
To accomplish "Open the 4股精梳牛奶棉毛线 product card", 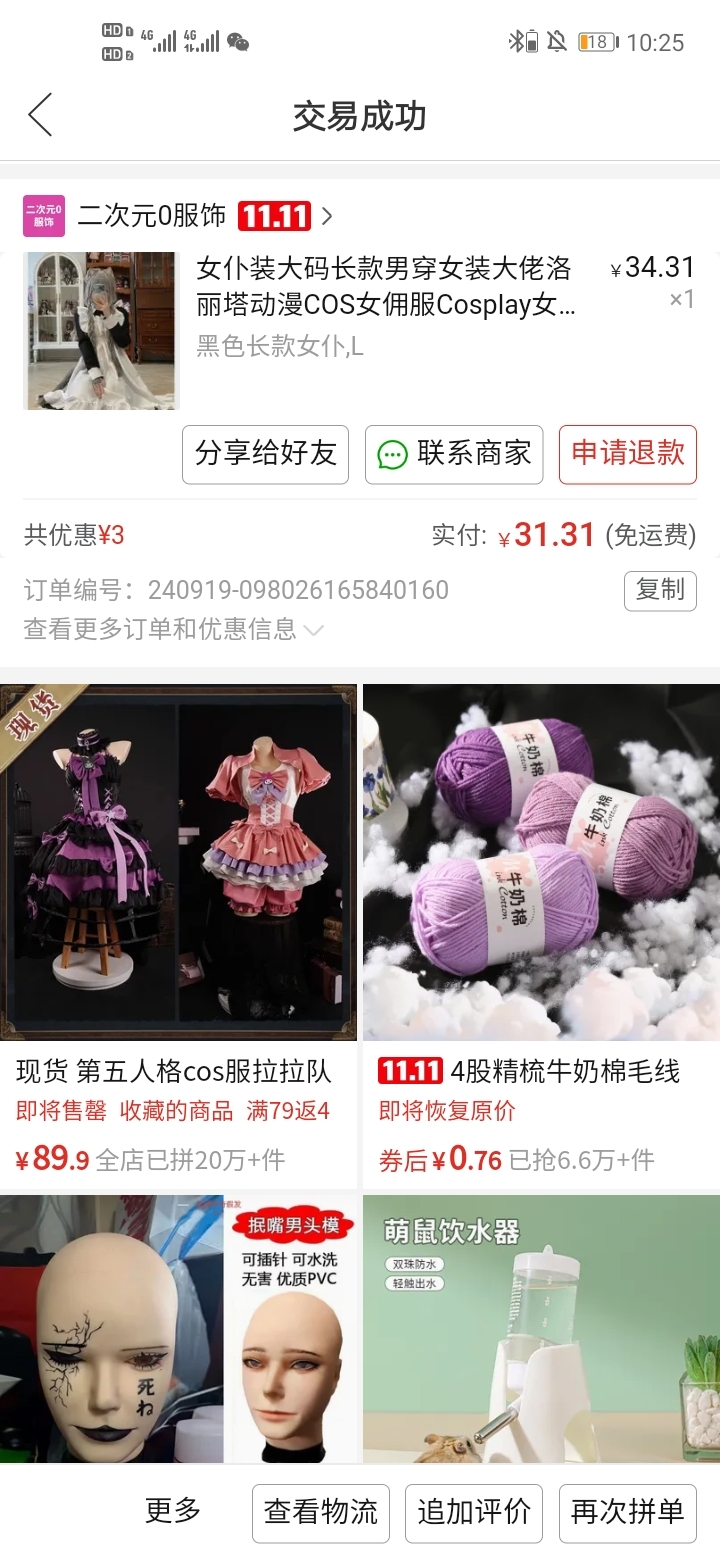I will (540, 900).
